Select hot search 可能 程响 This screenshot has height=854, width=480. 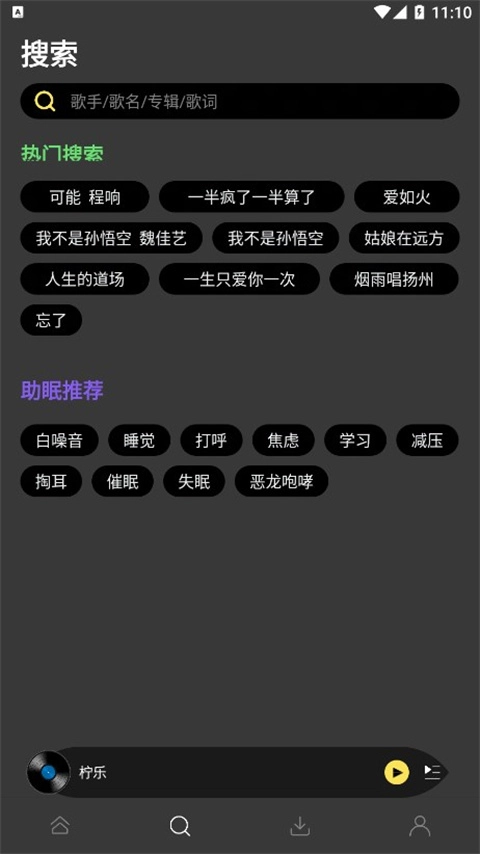pos(84,197)
